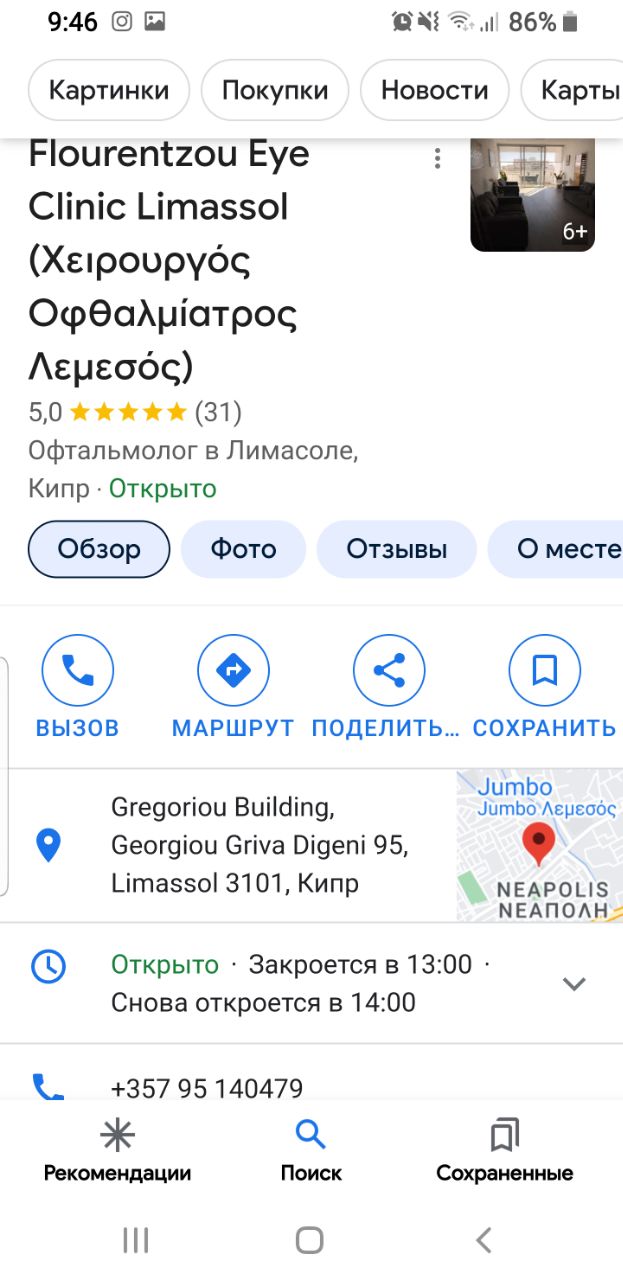
Task: Share the clinic via Поделиться
Action: coord(387,688)
